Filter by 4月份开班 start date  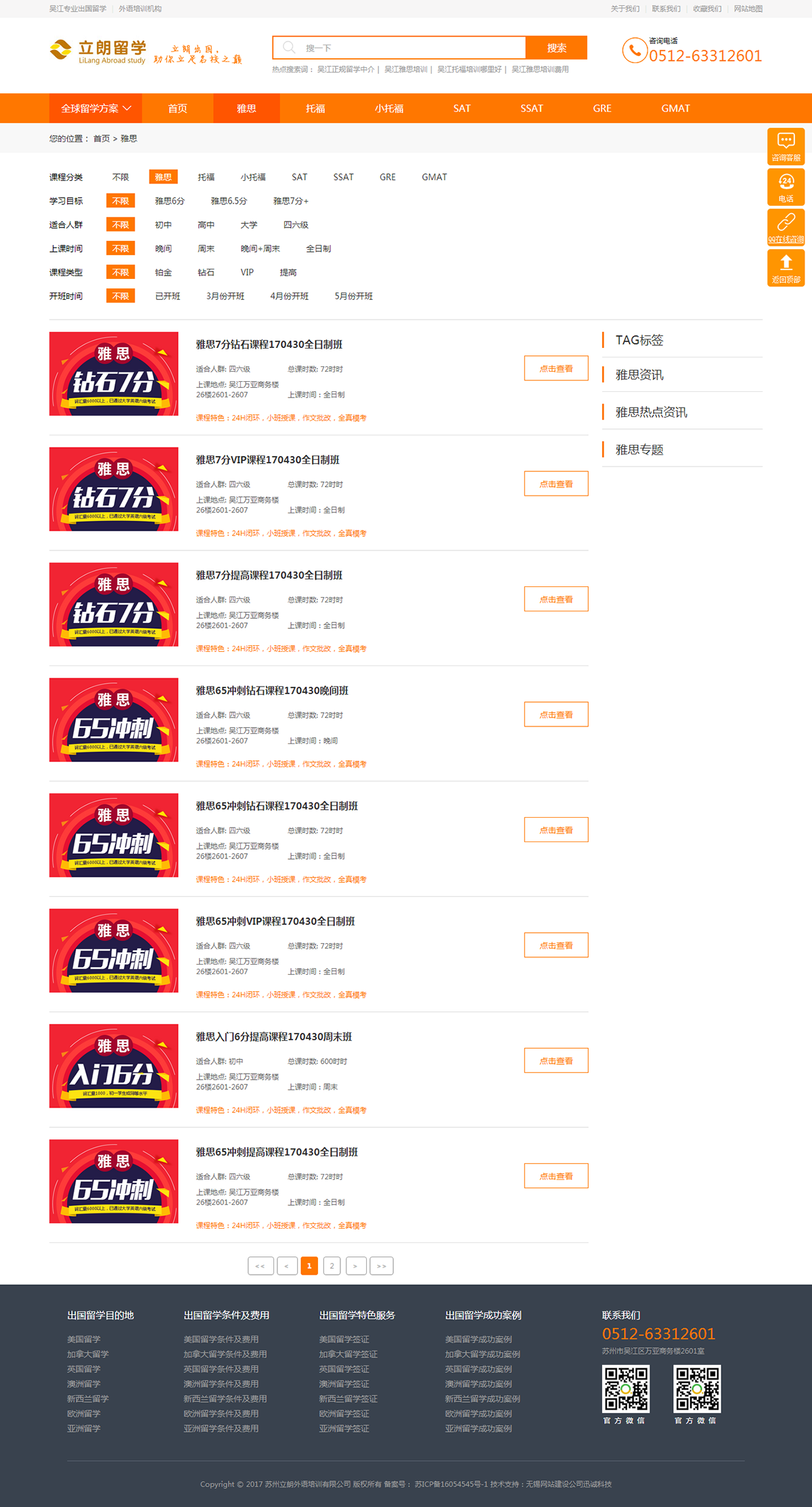coord(289,296)
